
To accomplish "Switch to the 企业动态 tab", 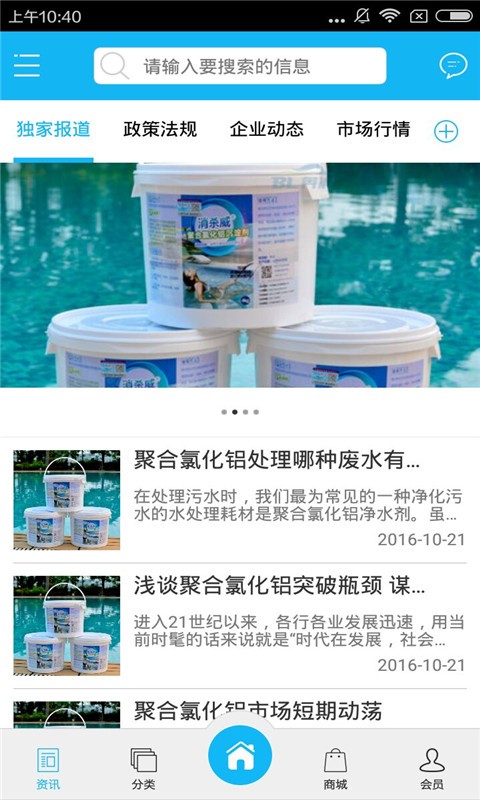I will coord(266,129).
